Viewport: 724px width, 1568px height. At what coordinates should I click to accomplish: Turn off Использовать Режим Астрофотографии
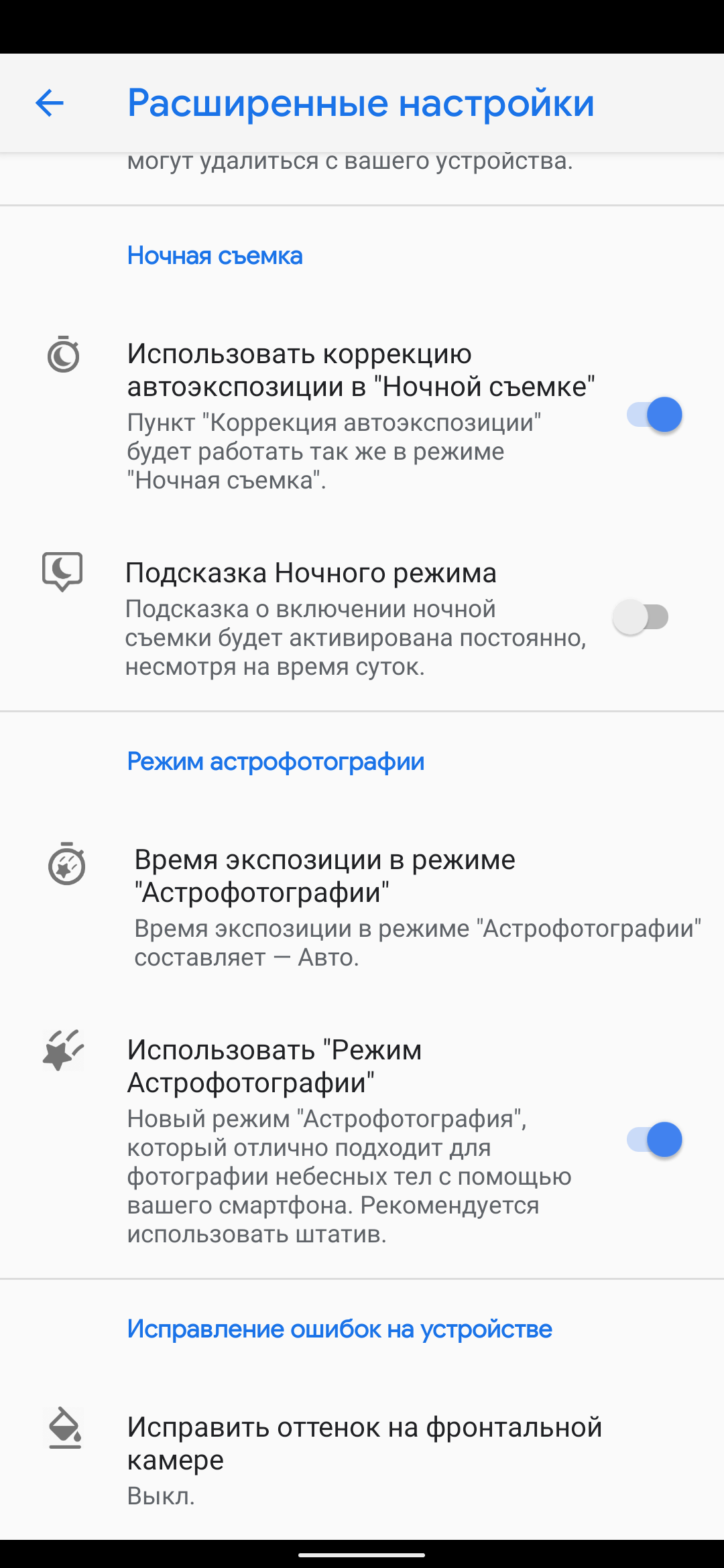point(654,1139)
